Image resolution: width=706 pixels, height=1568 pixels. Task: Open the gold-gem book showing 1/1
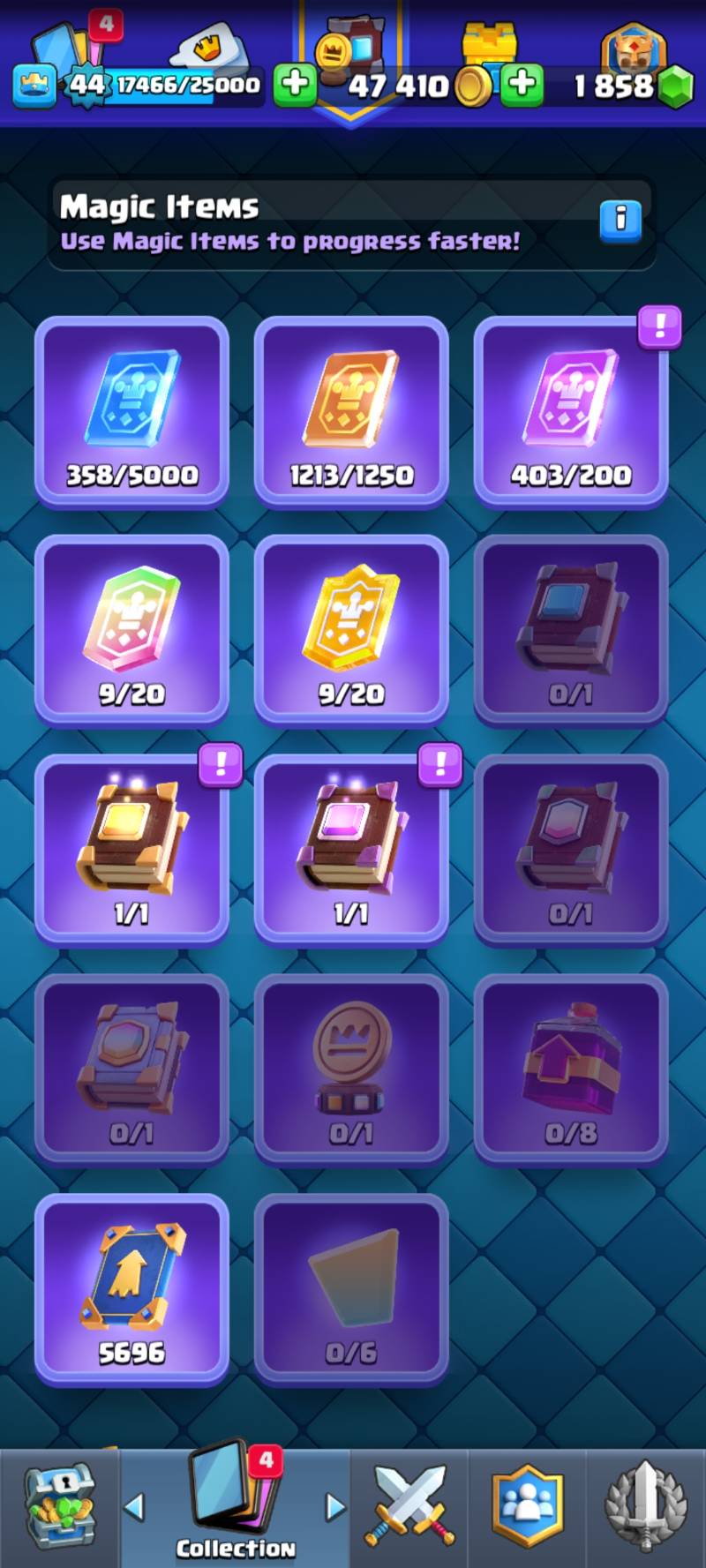[x=131, y=849]
